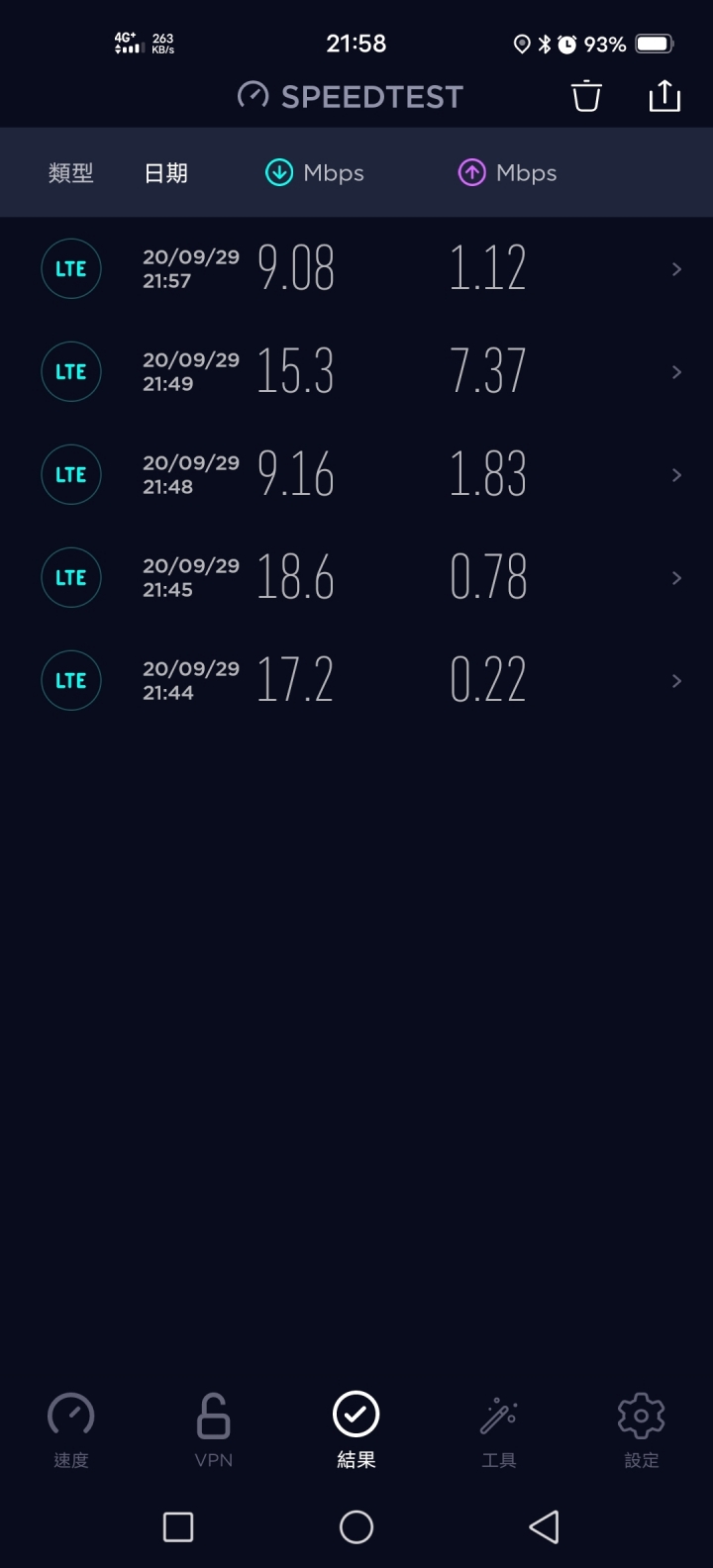Show the 21:45 result details

356,578
